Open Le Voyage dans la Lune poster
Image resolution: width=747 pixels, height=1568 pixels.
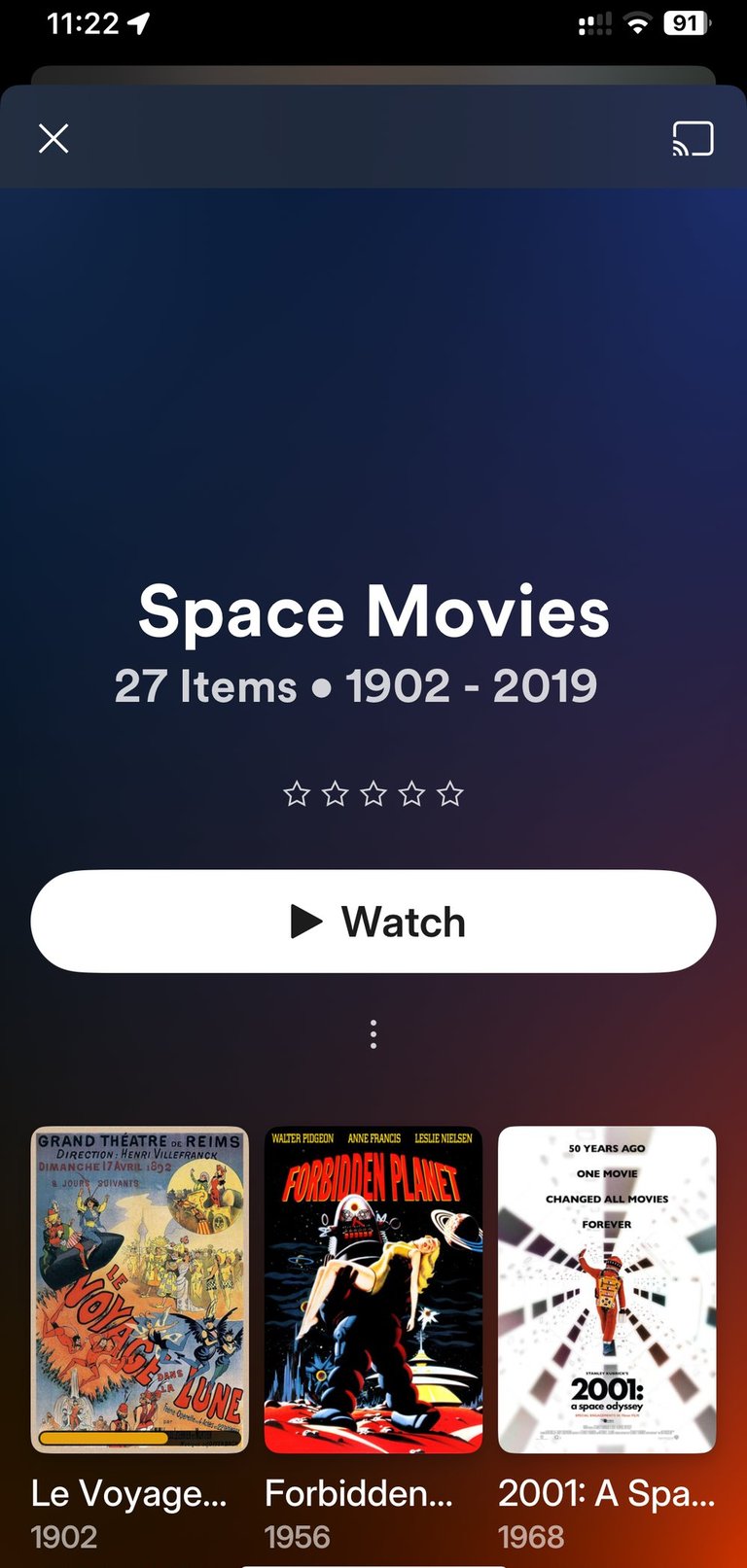[140, 1289]
